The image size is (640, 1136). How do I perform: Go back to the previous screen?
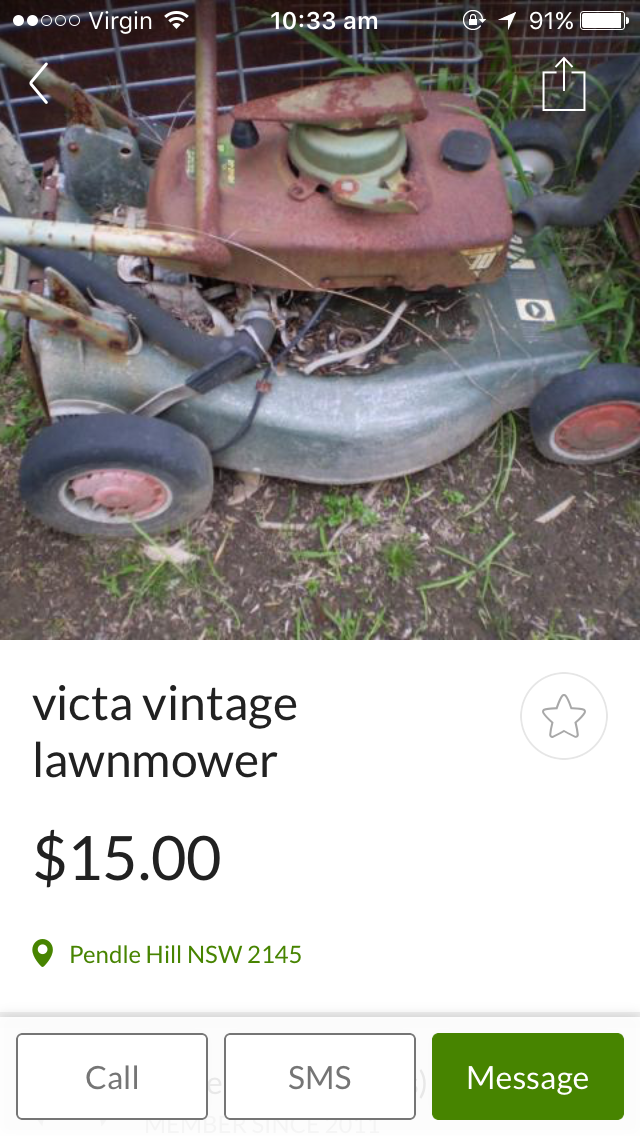[39, 84]
